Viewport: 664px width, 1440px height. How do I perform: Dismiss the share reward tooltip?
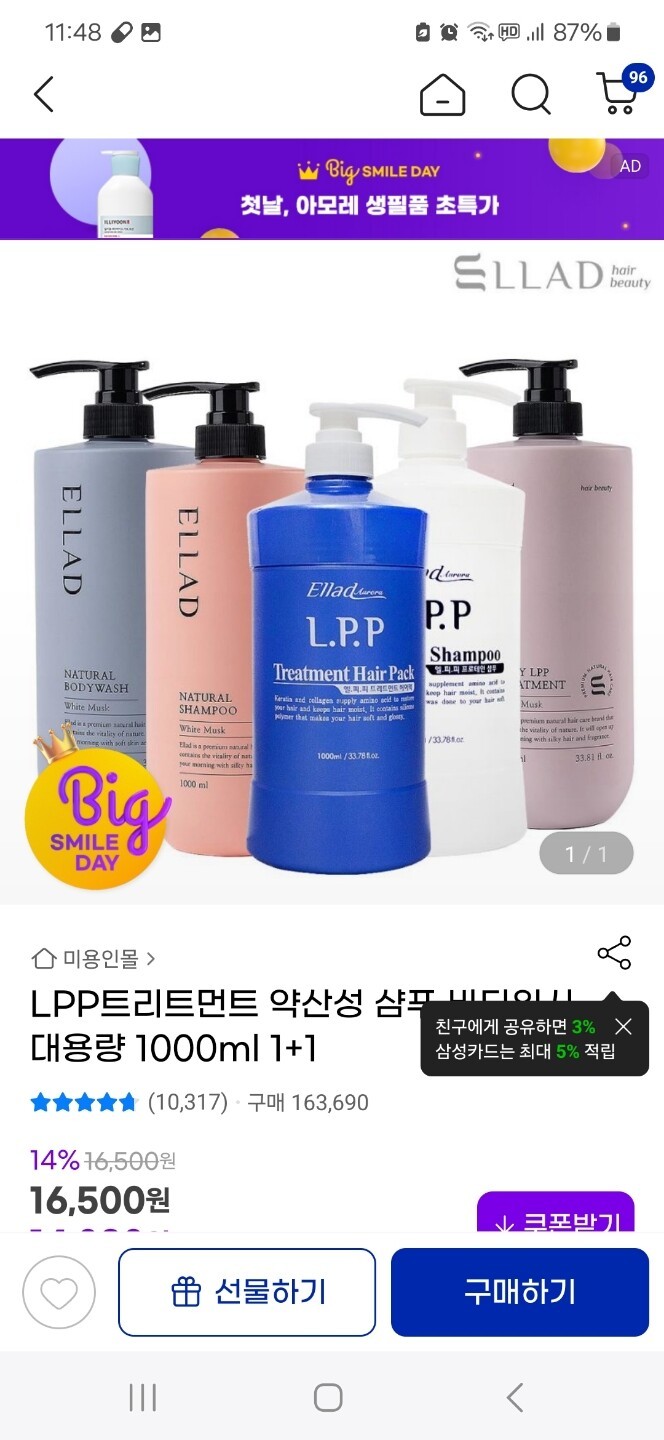pyautogui.click(x=624, y=1027)
